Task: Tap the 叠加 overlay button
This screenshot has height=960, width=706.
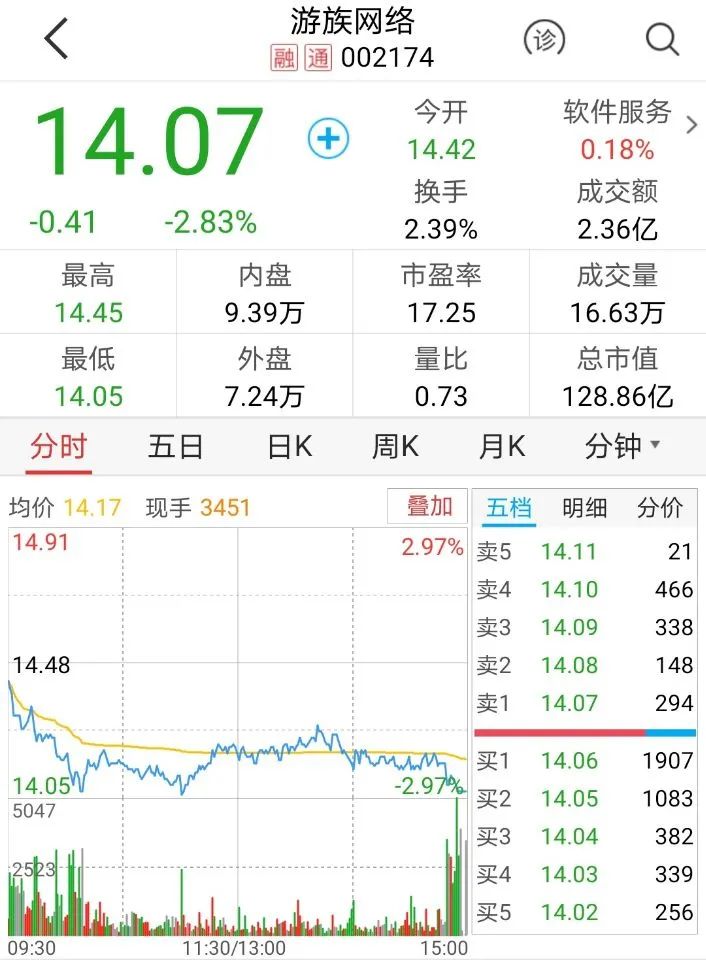Action: pyautogui.click(x=428, y=506)
